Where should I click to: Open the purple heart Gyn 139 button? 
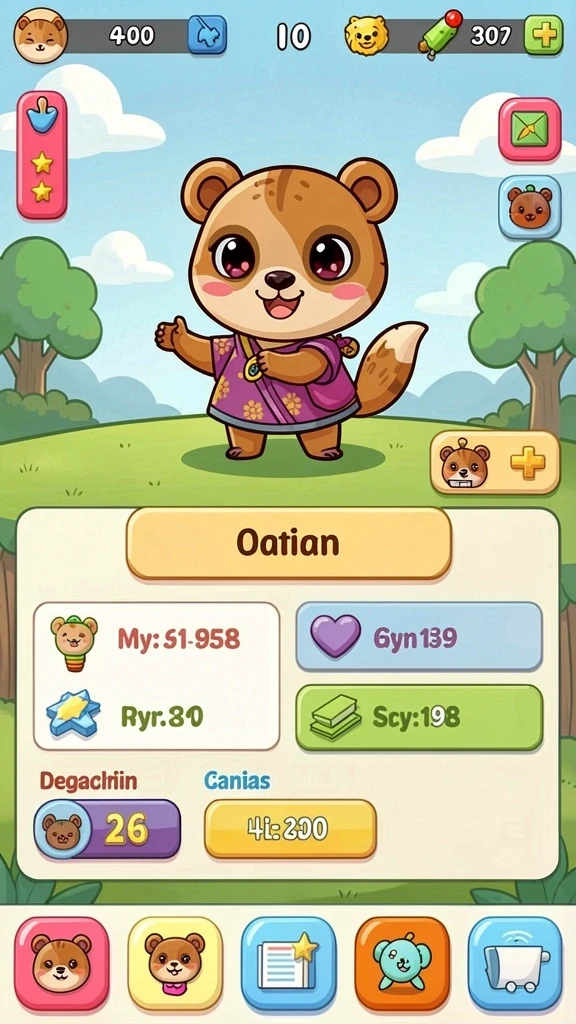pyautogui.click(x=419, y=636)
